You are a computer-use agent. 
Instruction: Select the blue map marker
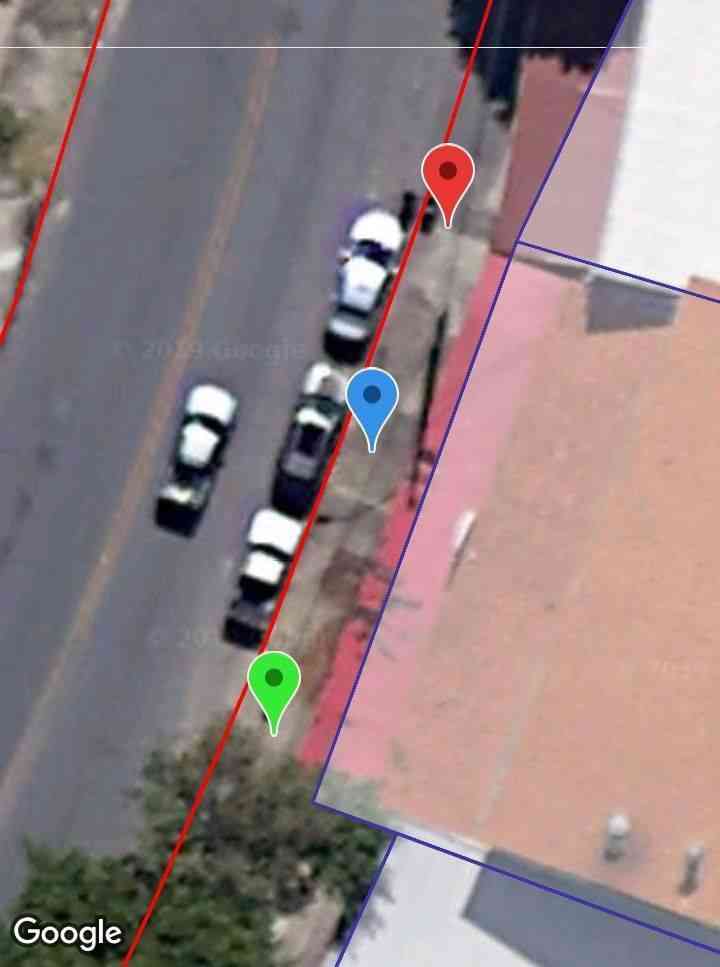click(x=372, y=401)
